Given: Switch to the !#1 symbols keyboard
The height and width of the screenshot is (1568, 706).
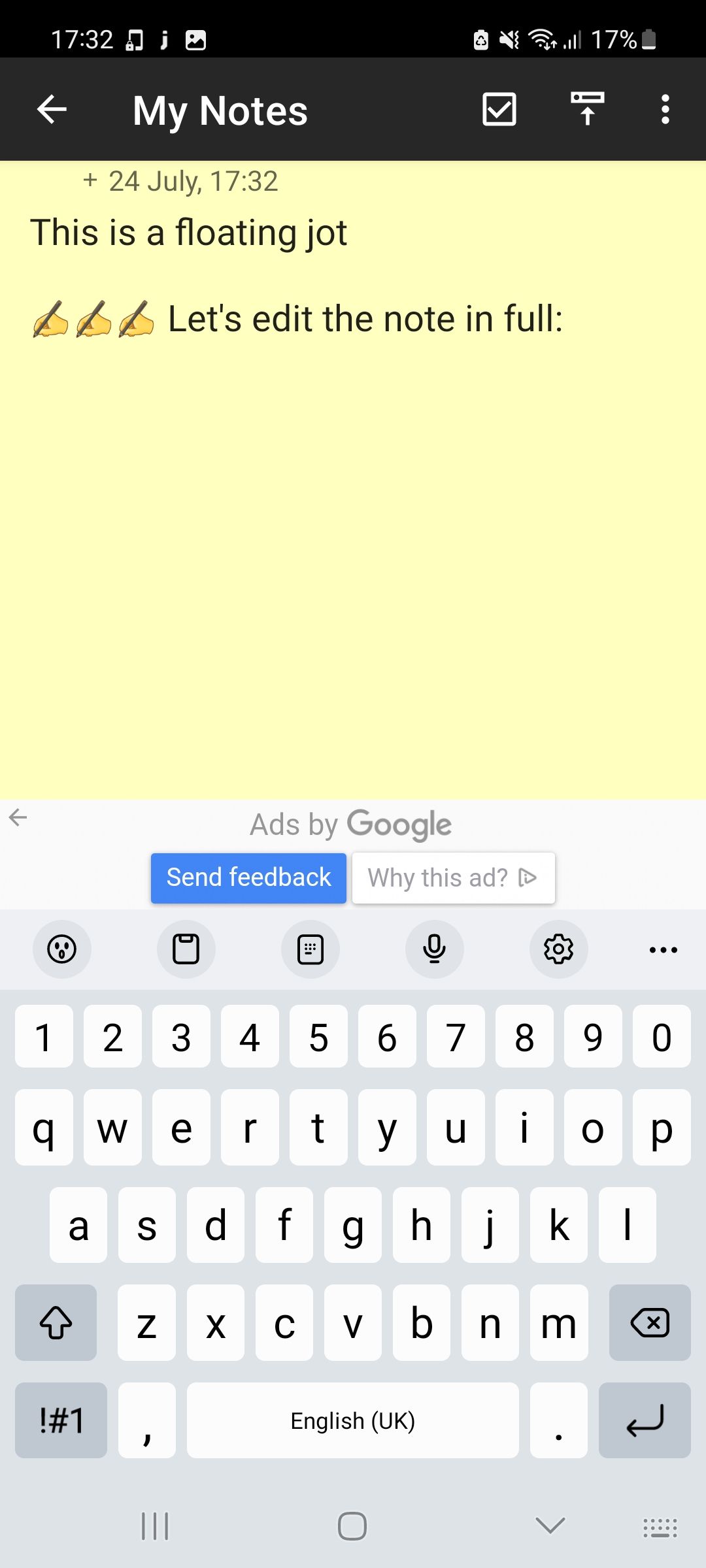Looking at the screenshot, I should (61, 1420).
